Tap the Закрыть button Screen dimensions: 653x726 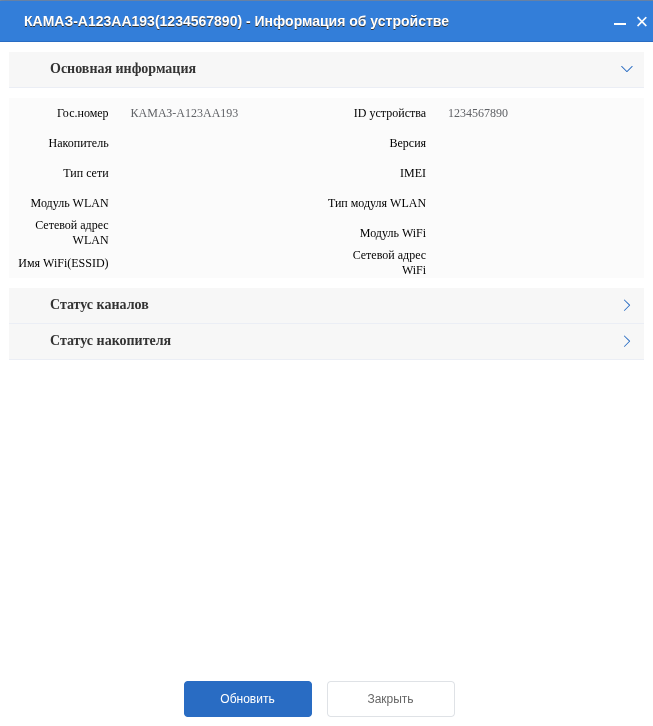(390, 699)
